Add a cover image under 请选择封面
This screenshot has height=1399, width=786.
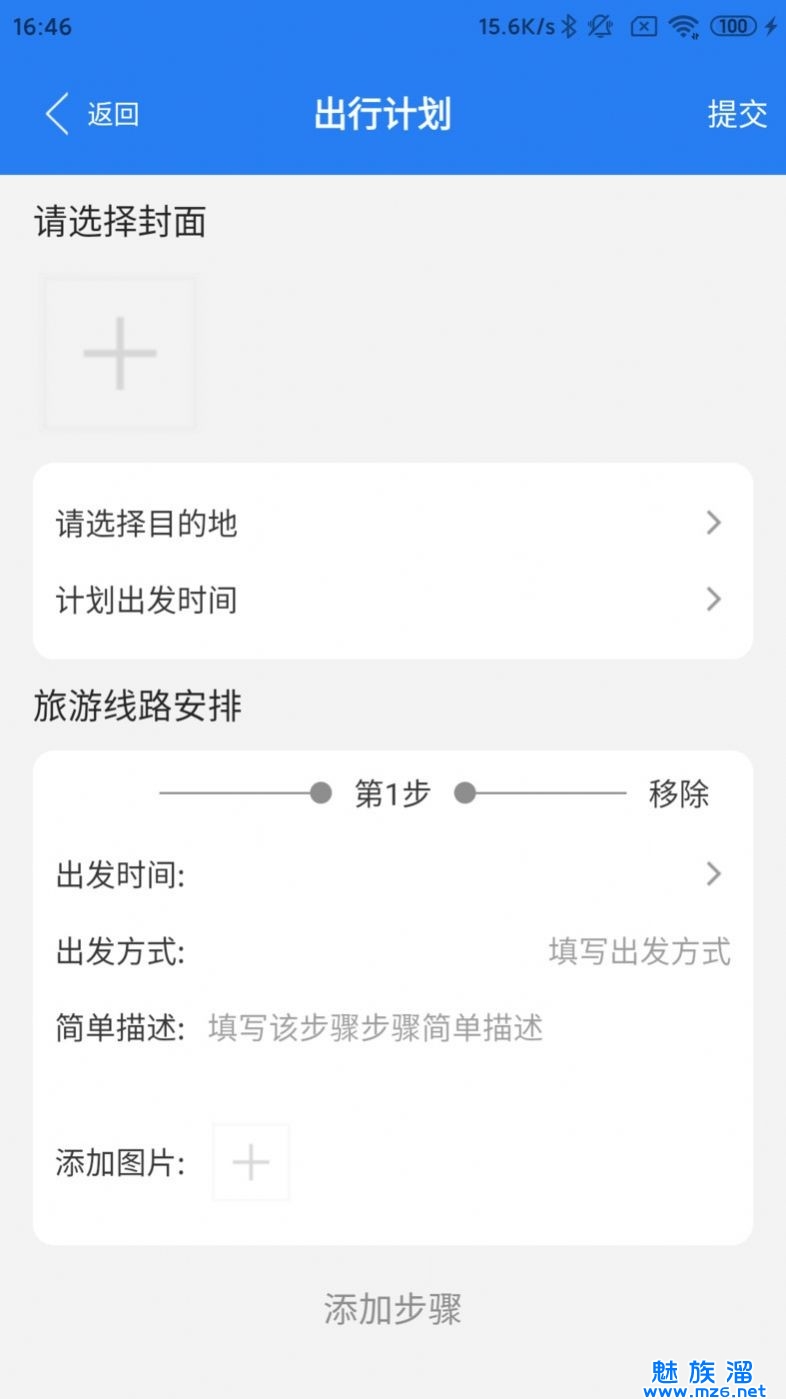tap(119, 354)
